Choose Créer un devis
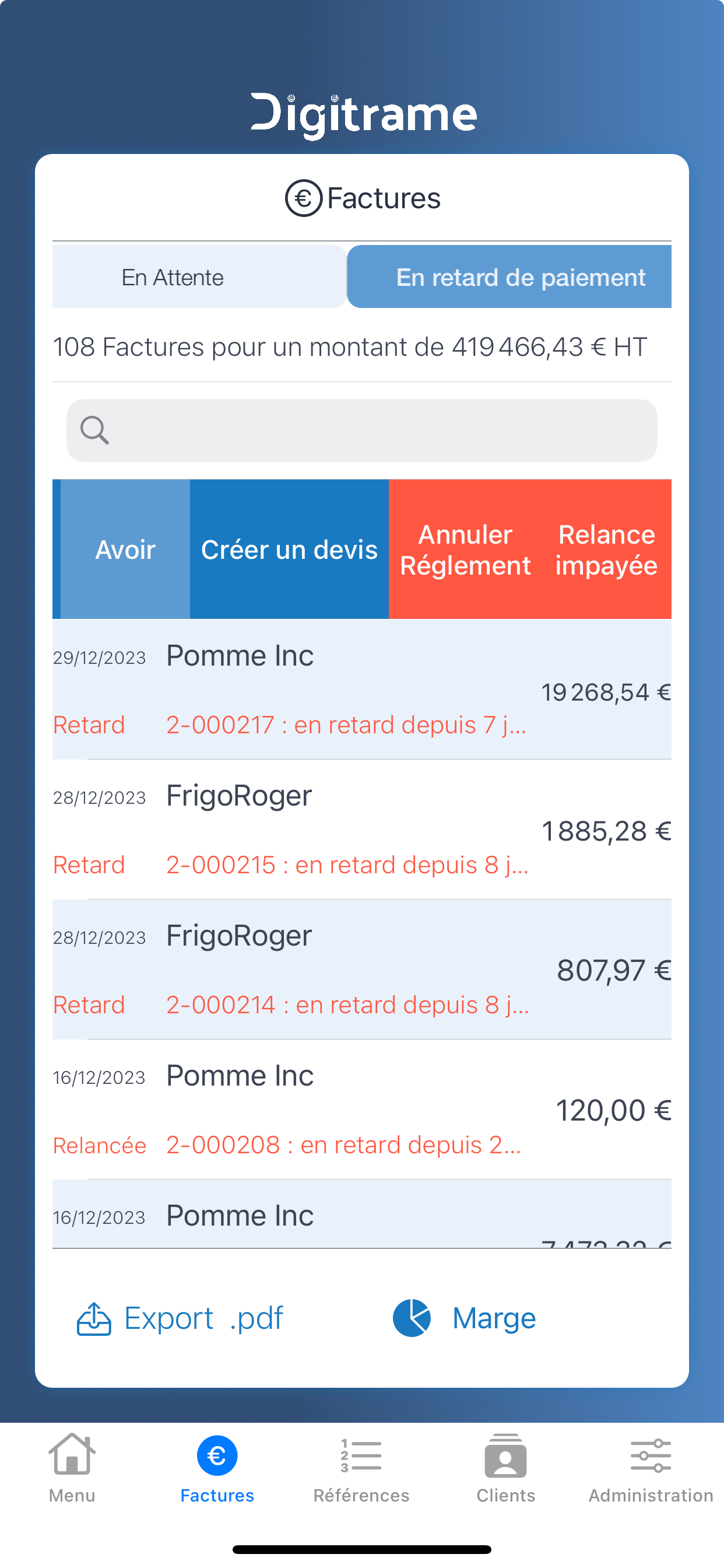Image resolution: width=724 pixels, height=1568 pixels. point(289,549)
